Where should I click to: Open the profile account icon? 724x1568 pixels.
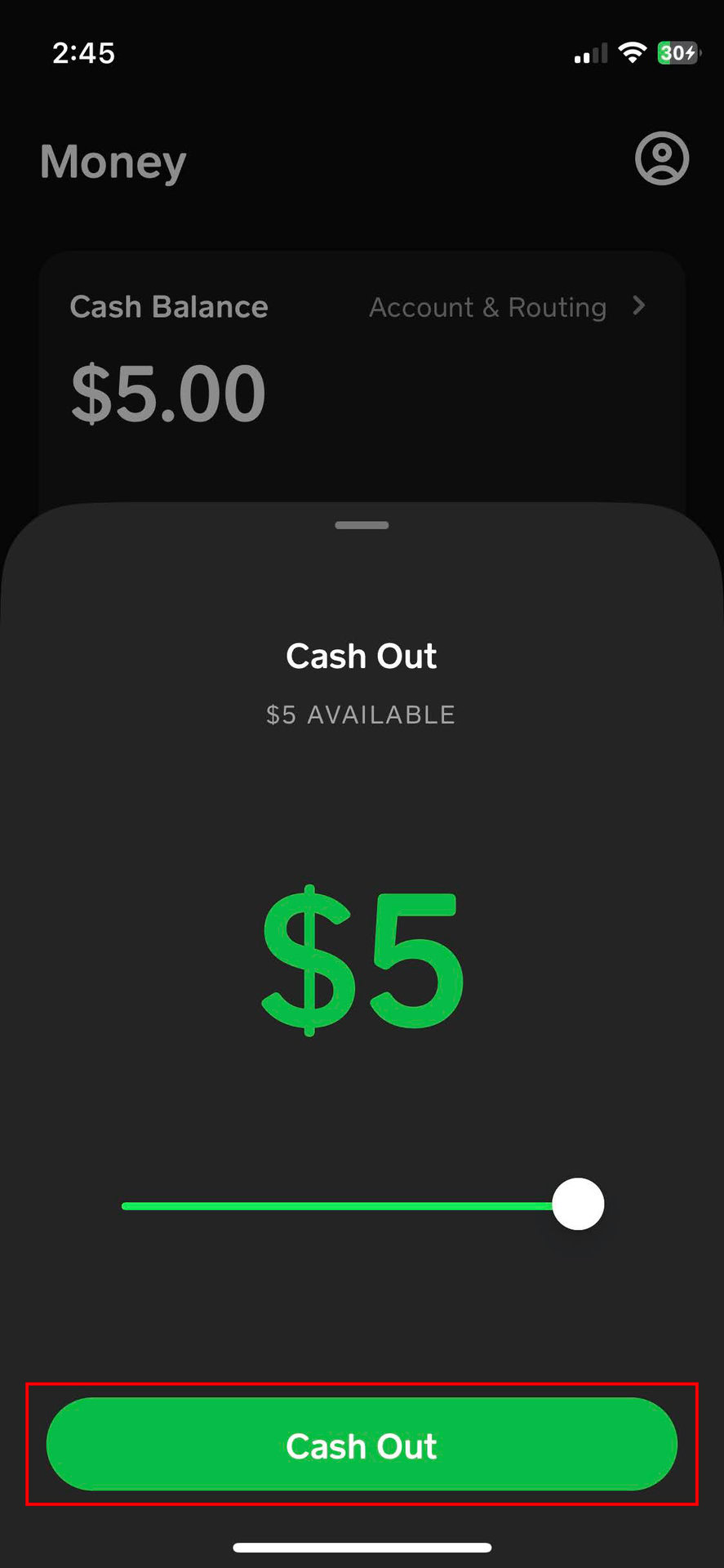661,158
